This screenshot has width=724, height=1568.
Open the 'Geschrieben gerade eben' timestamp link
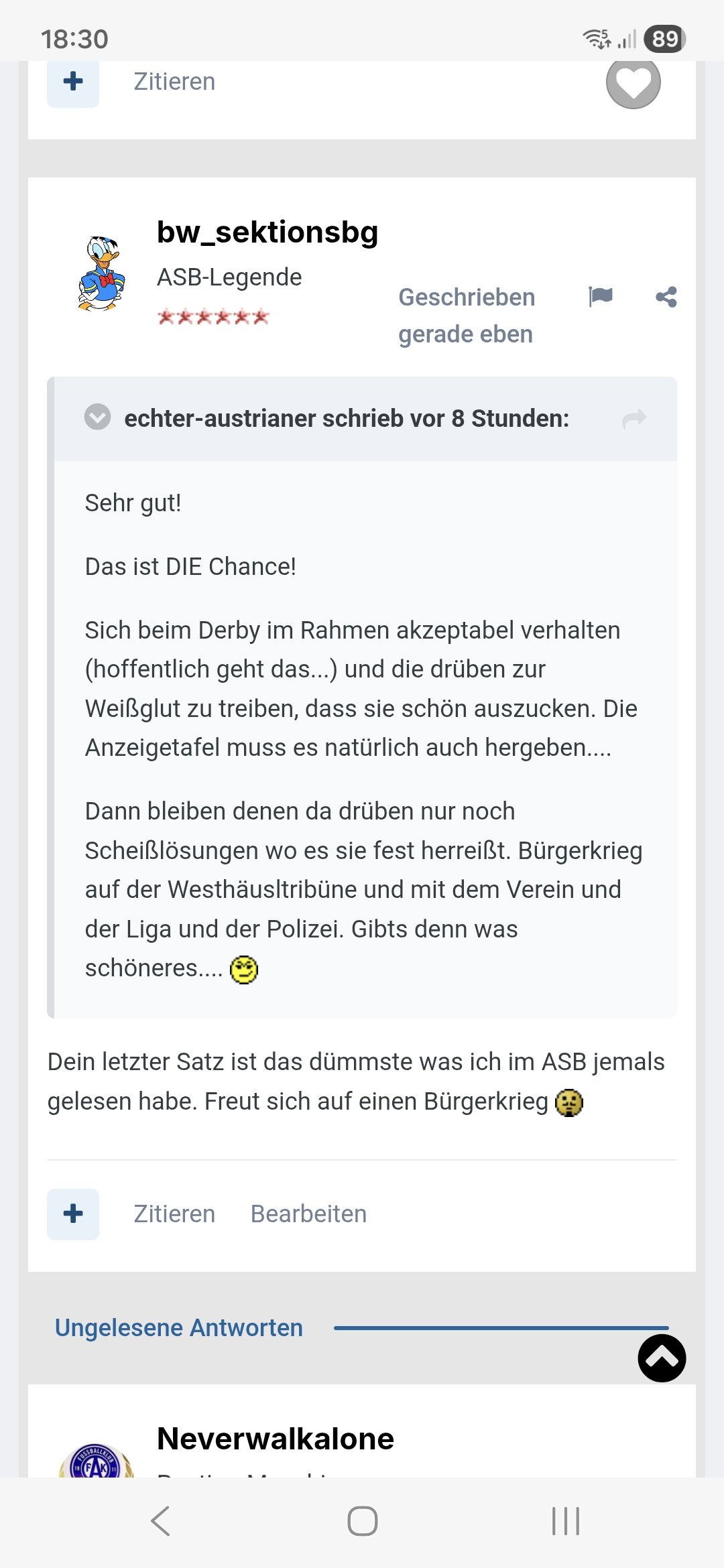pos(467,315)
